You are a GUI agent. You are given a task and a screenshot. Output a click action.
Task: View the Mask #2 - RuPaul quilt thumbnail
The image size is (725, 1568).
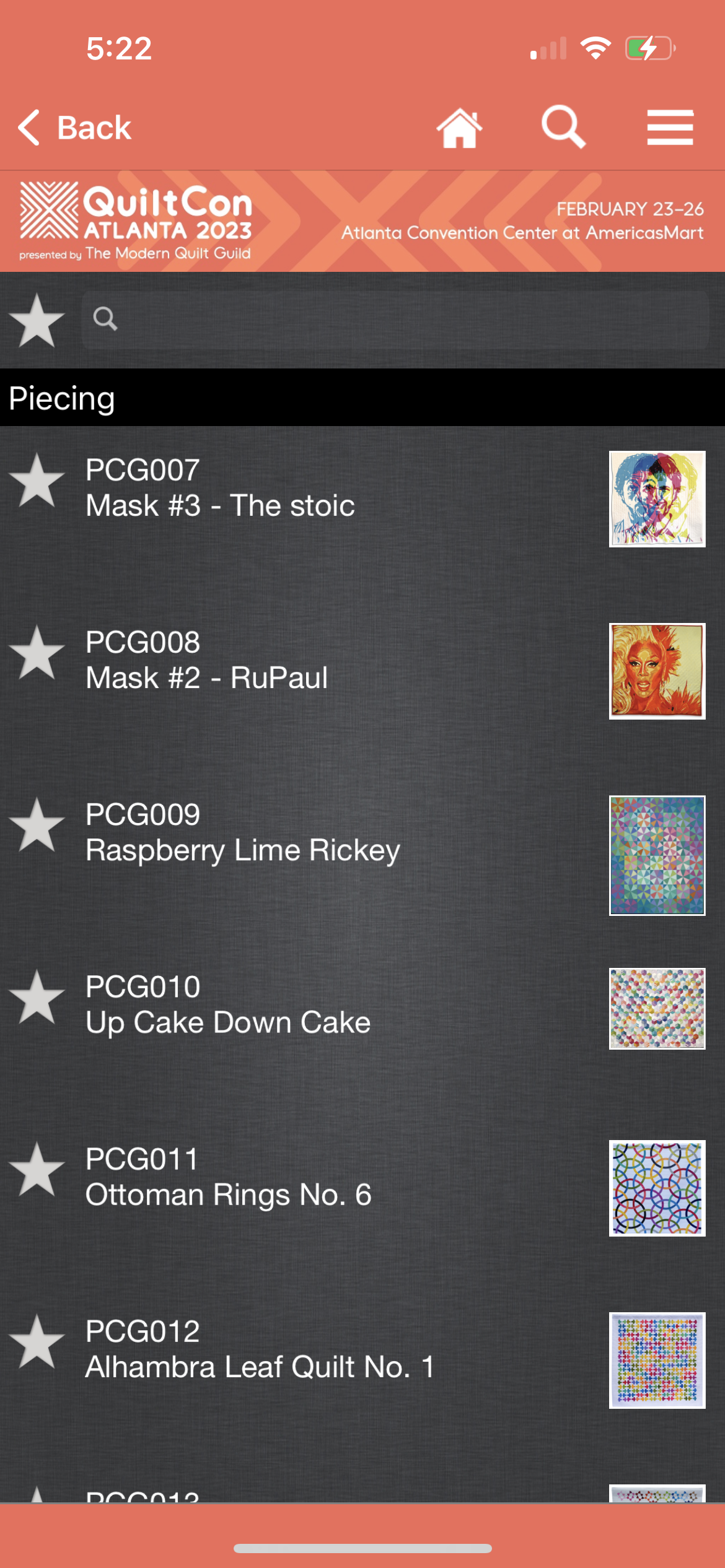tap(657, 671)
